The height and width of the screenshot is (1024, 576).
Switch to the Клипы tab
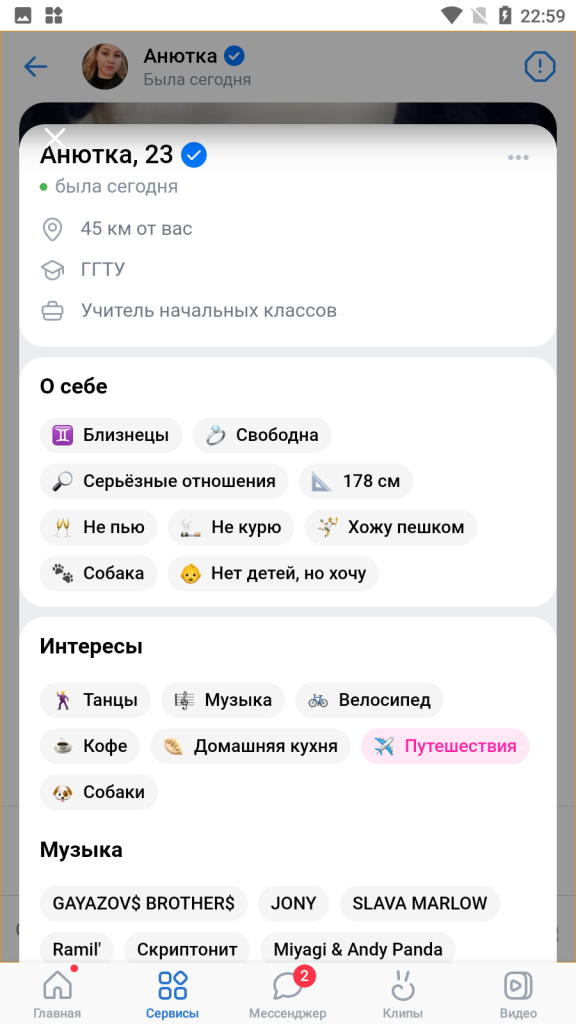[x=403, y=993]
